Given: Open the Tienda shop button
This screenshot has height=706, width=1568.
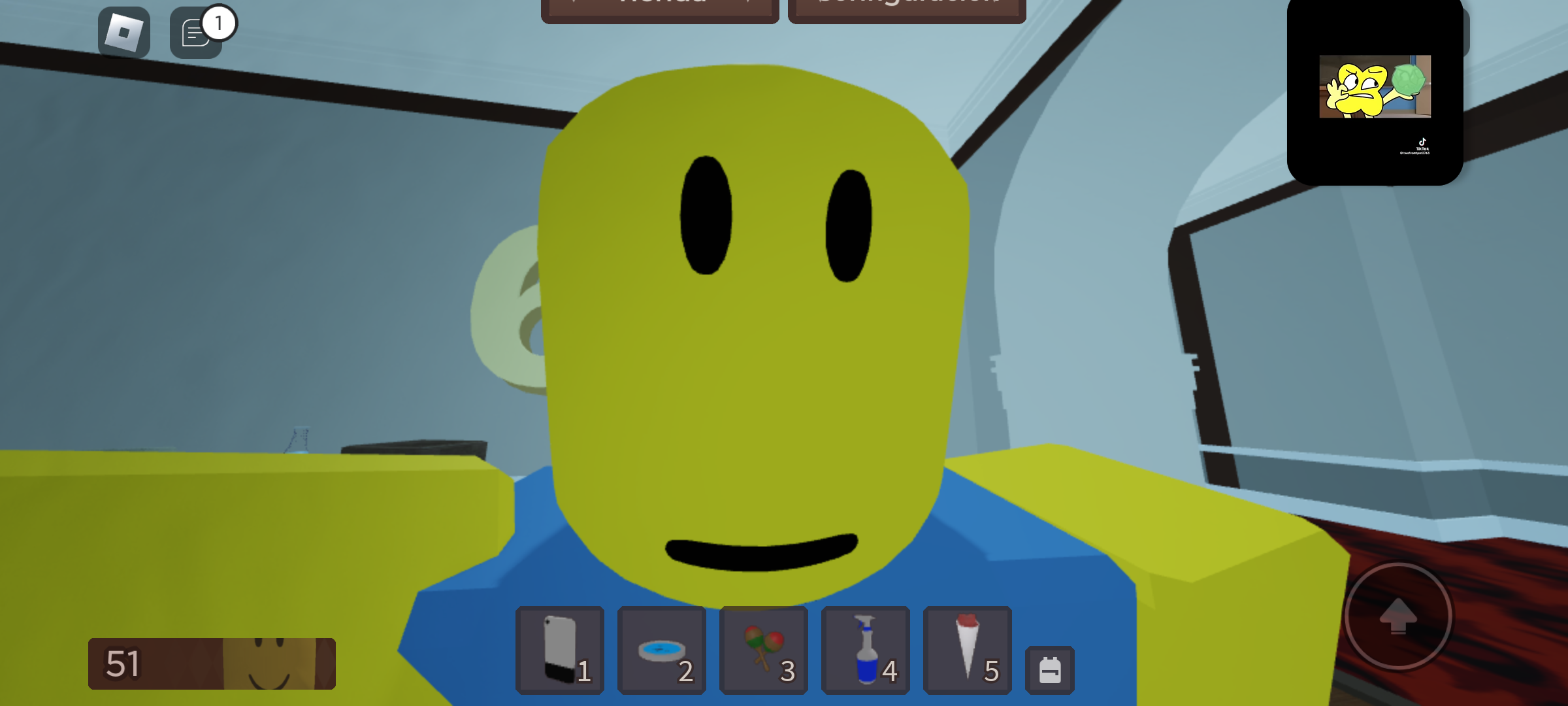Looking at the screenshot, I should 660,9.
